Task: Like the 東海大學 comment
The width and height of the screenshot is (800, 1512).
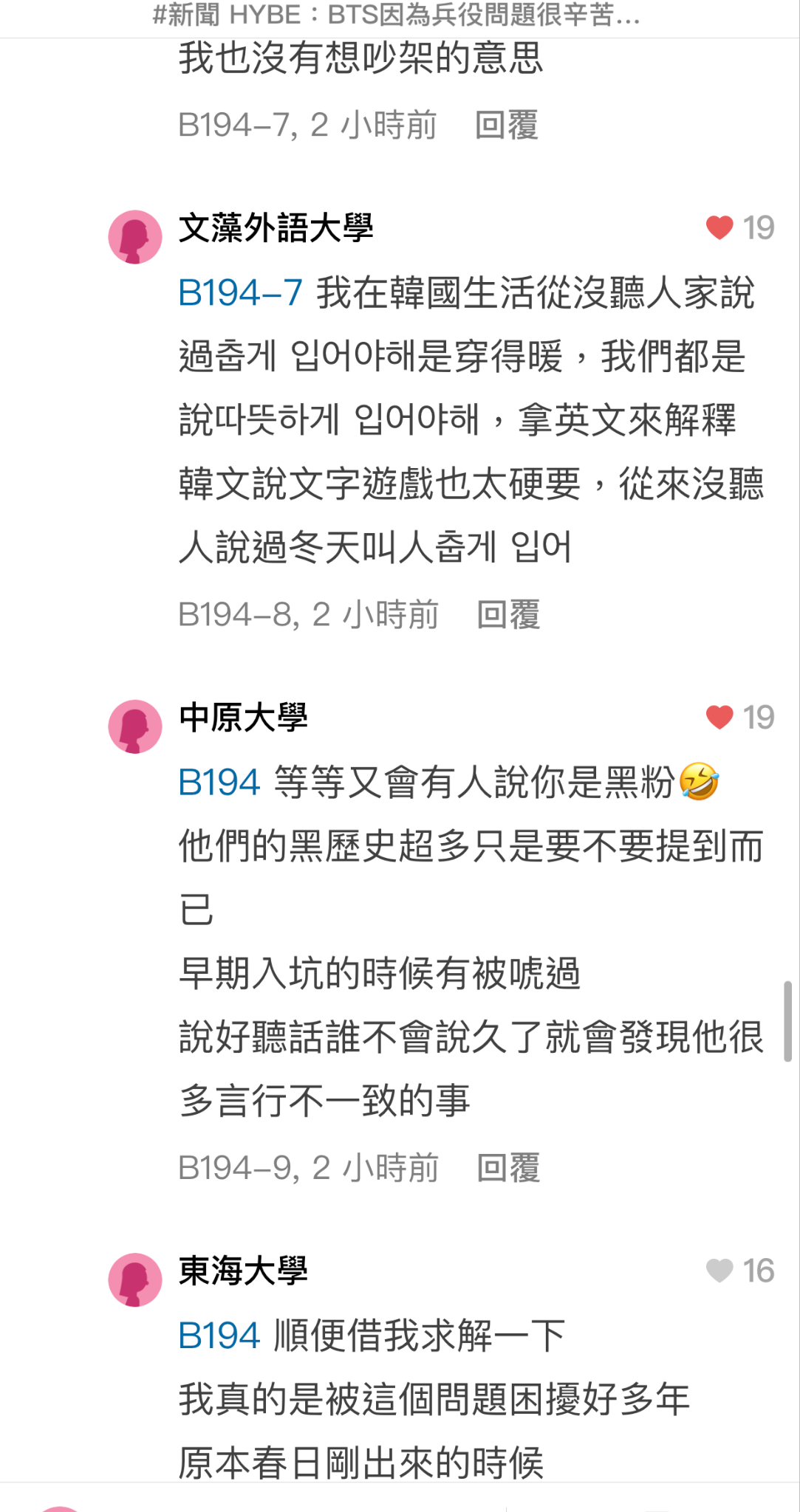Action: 719,1271
